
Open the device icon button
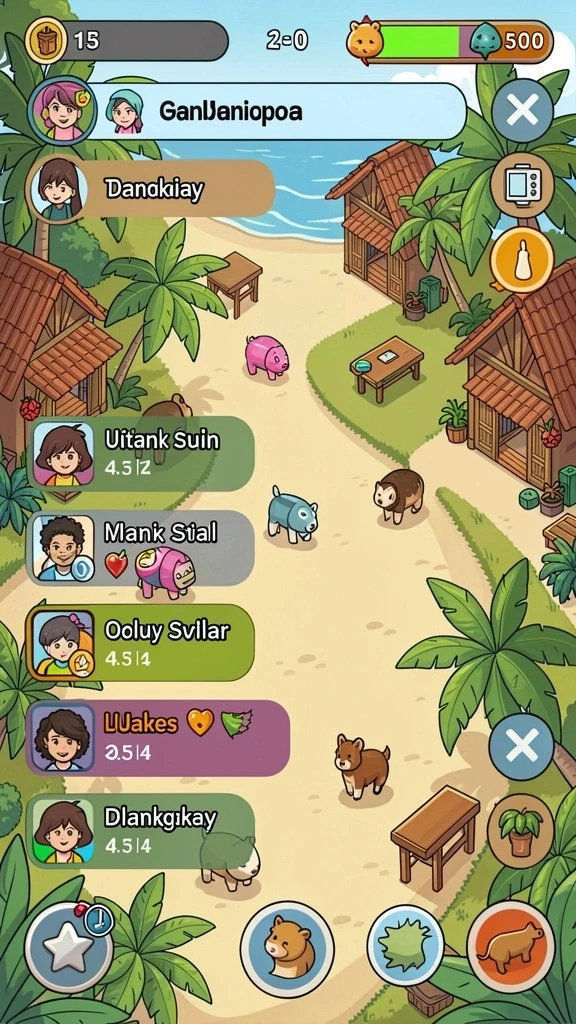522,185
